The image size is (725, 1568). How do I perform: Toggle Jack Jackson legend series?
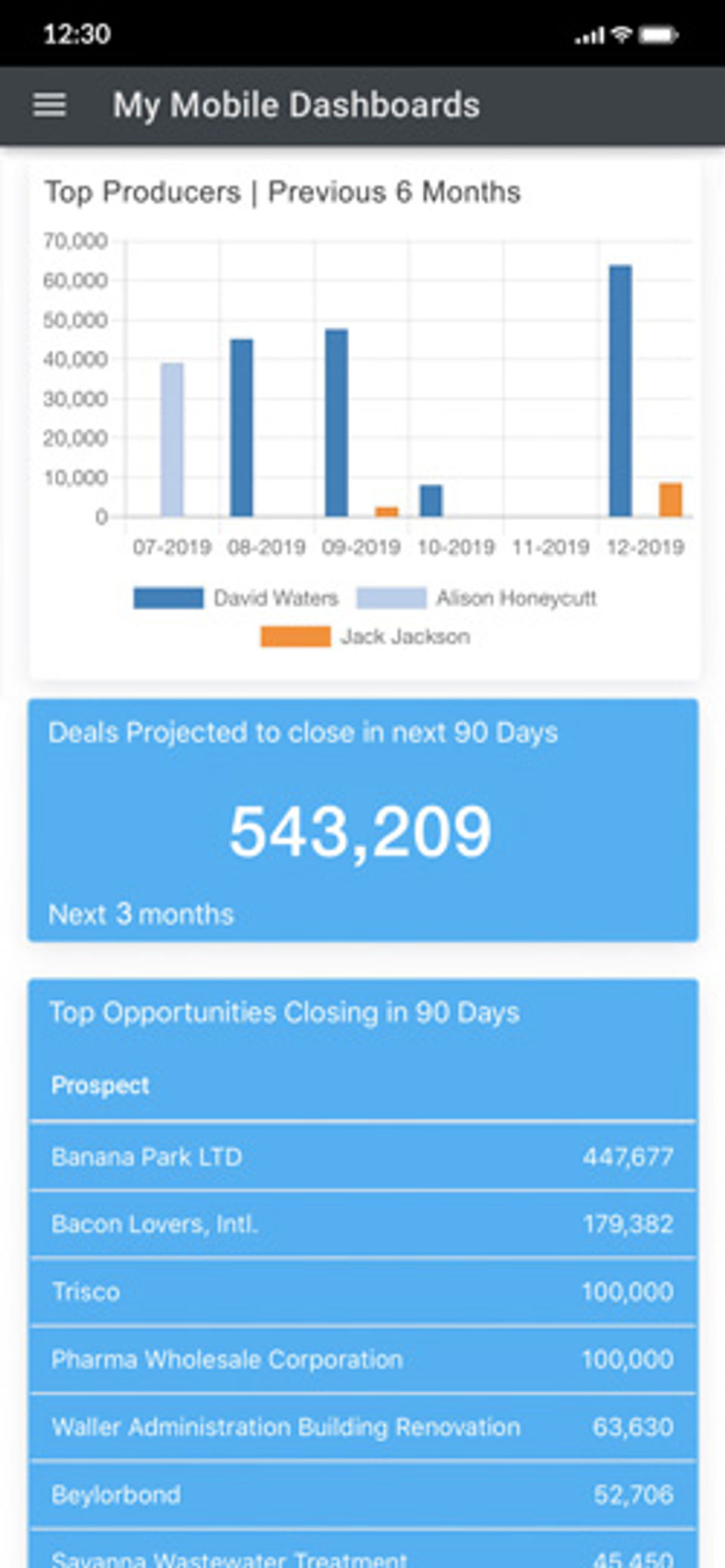(x=366, y=636)
